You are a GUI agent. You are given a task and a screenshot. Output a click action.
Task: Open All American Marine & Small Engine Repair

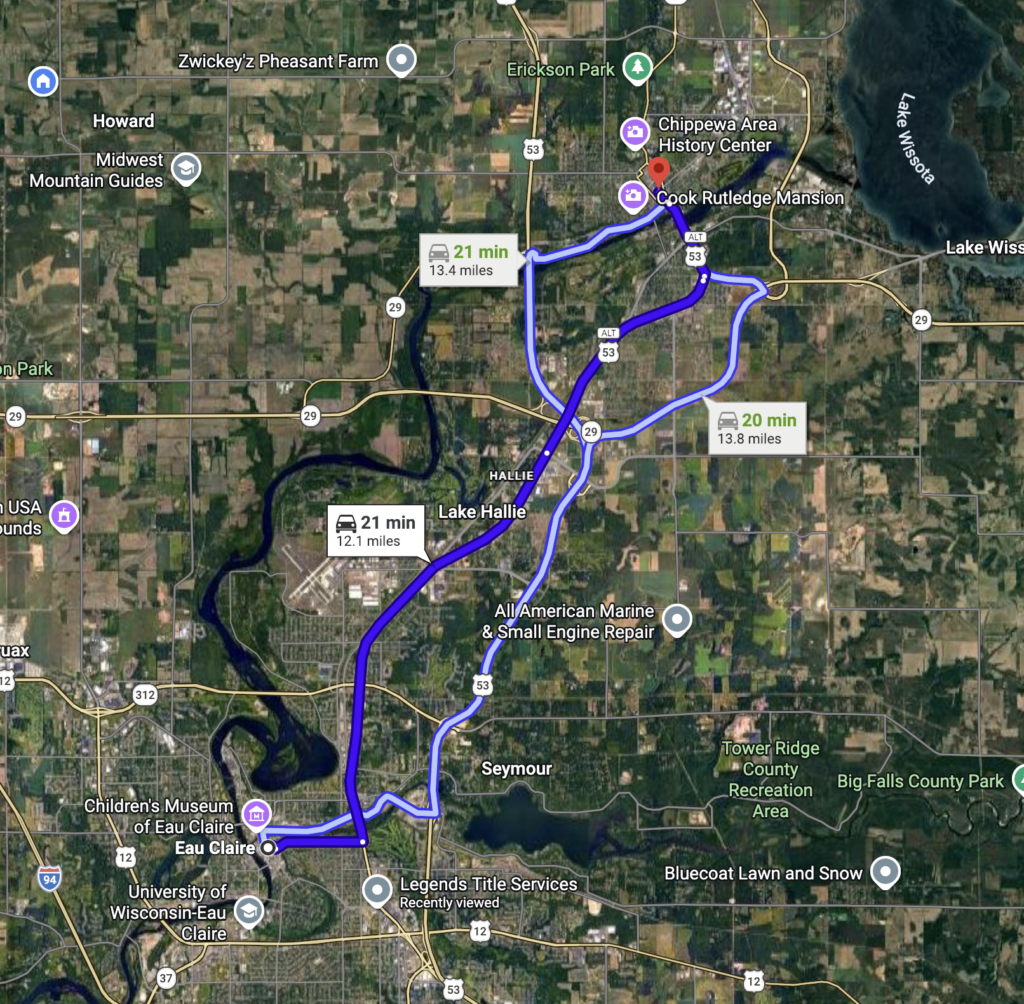pyautogui.click(x=679, y=620)
